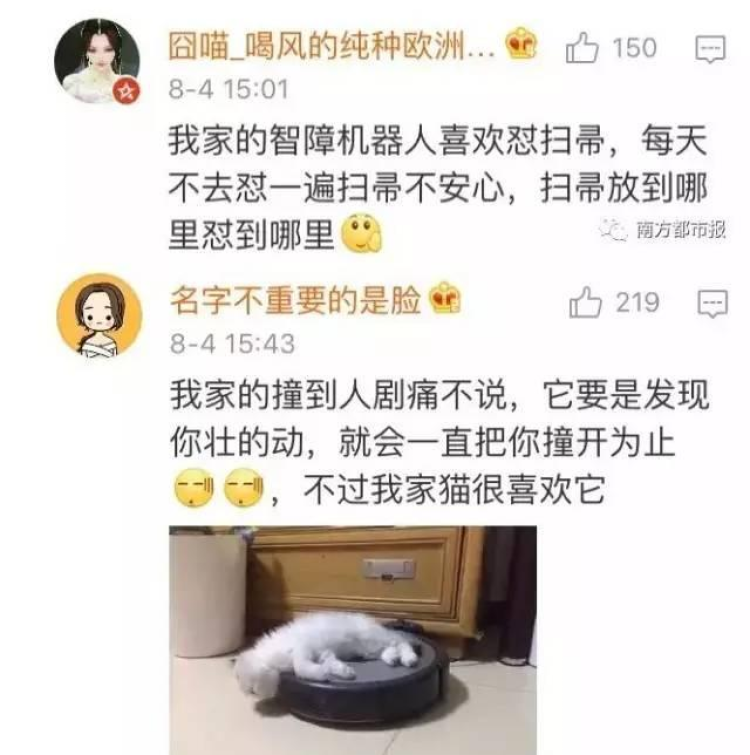Open username 名字不重要的是脸 profile link
The image size is (750, 755).
click(295, 299)
